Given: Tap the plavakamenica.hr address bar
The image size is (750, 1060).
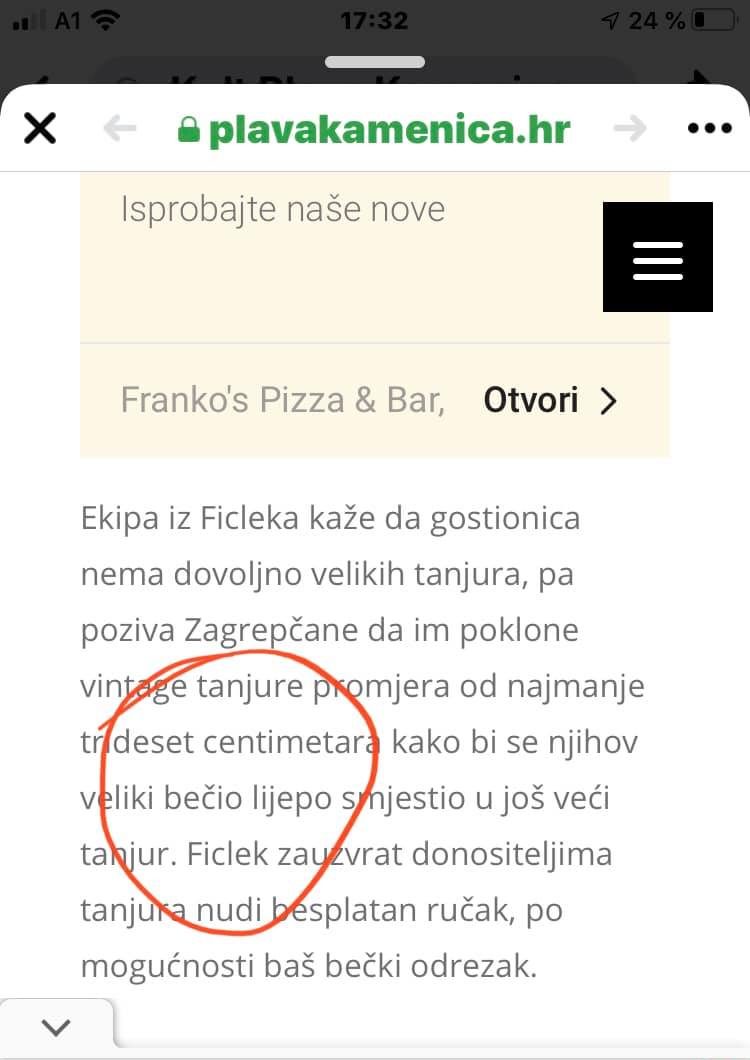Looking at the screenshot, I should pyautogui.click(x=374, y=129).
